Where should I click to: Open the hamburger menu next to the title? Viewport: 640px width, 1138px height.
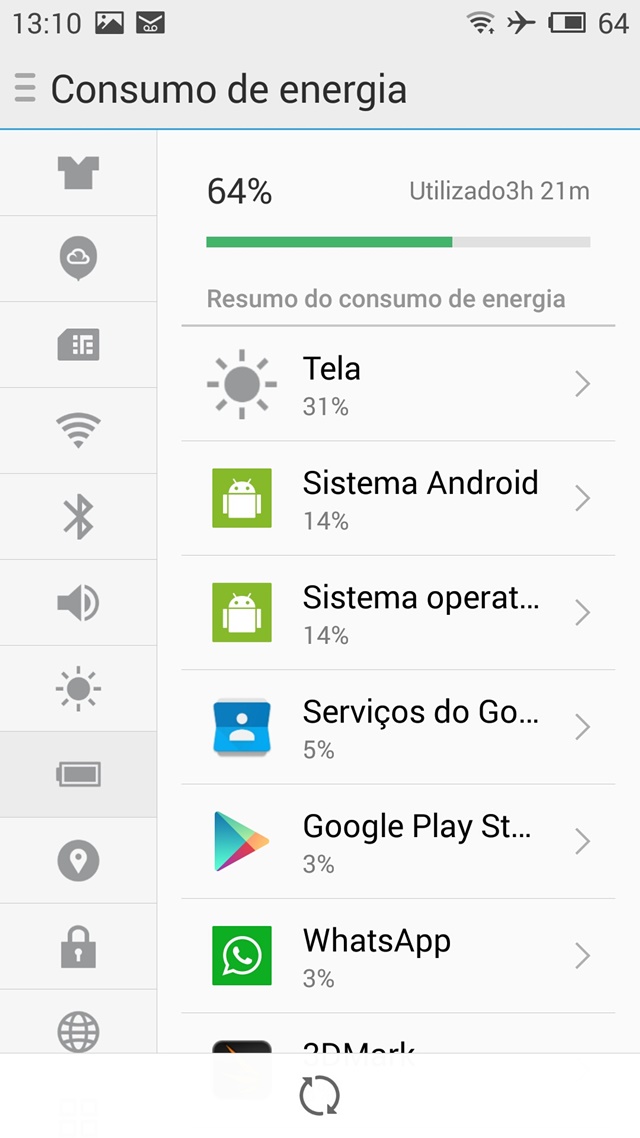coord(25,89)
